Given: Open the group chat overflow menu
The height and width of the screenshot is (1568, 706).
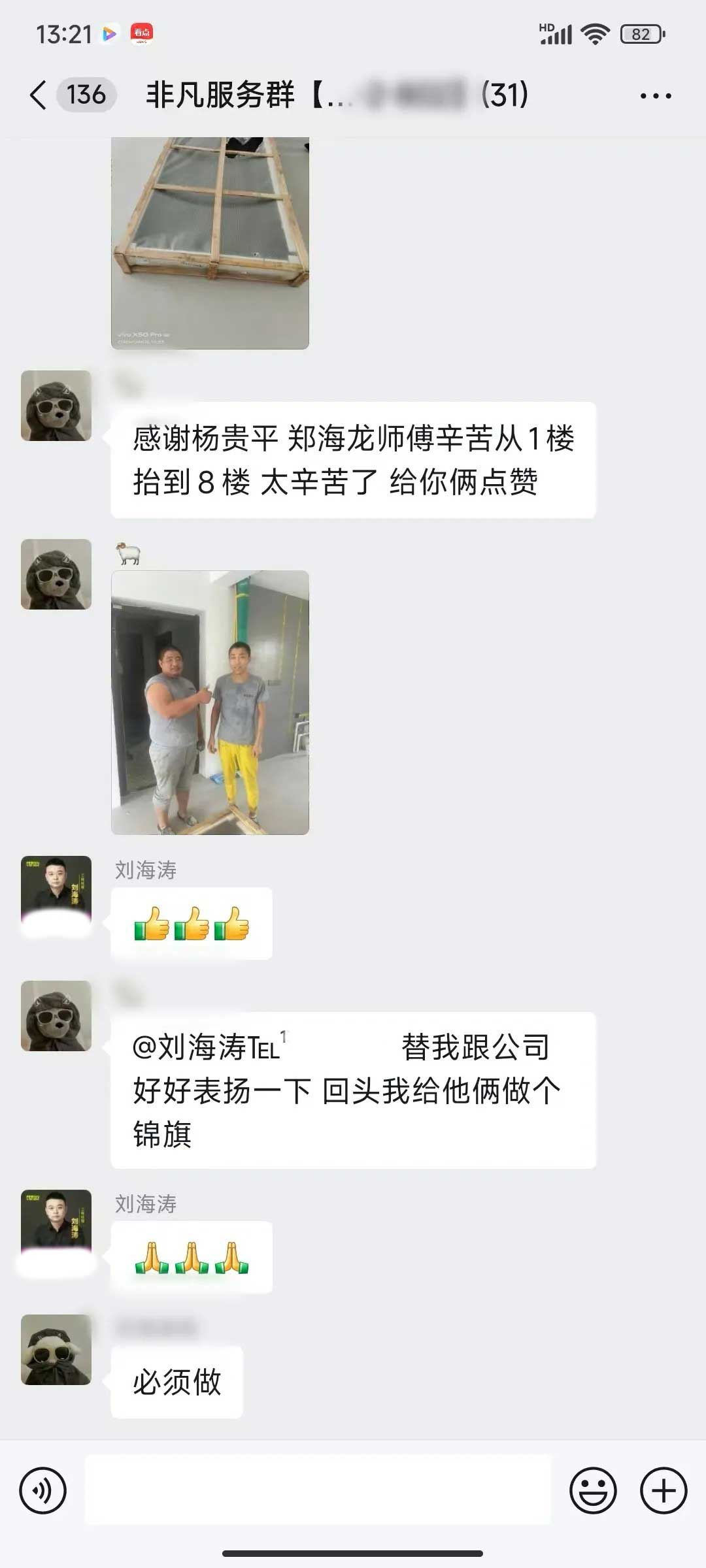Looking at the screenshot, I should point(655,96).
